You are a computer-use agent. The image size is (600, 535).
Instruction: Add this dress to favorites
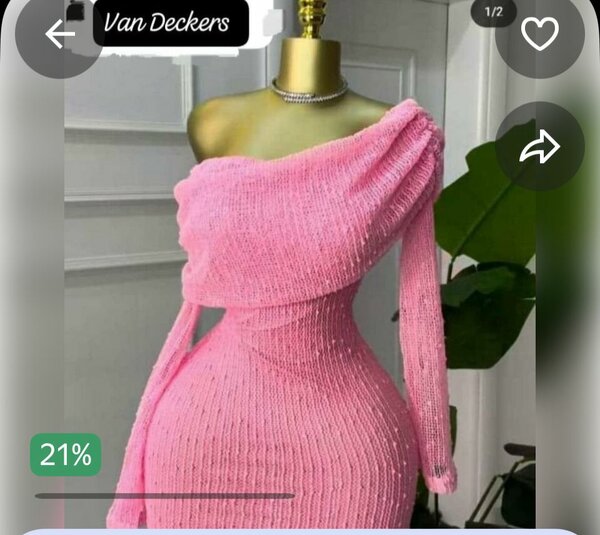pyautogui.click(x=540, y=36)
